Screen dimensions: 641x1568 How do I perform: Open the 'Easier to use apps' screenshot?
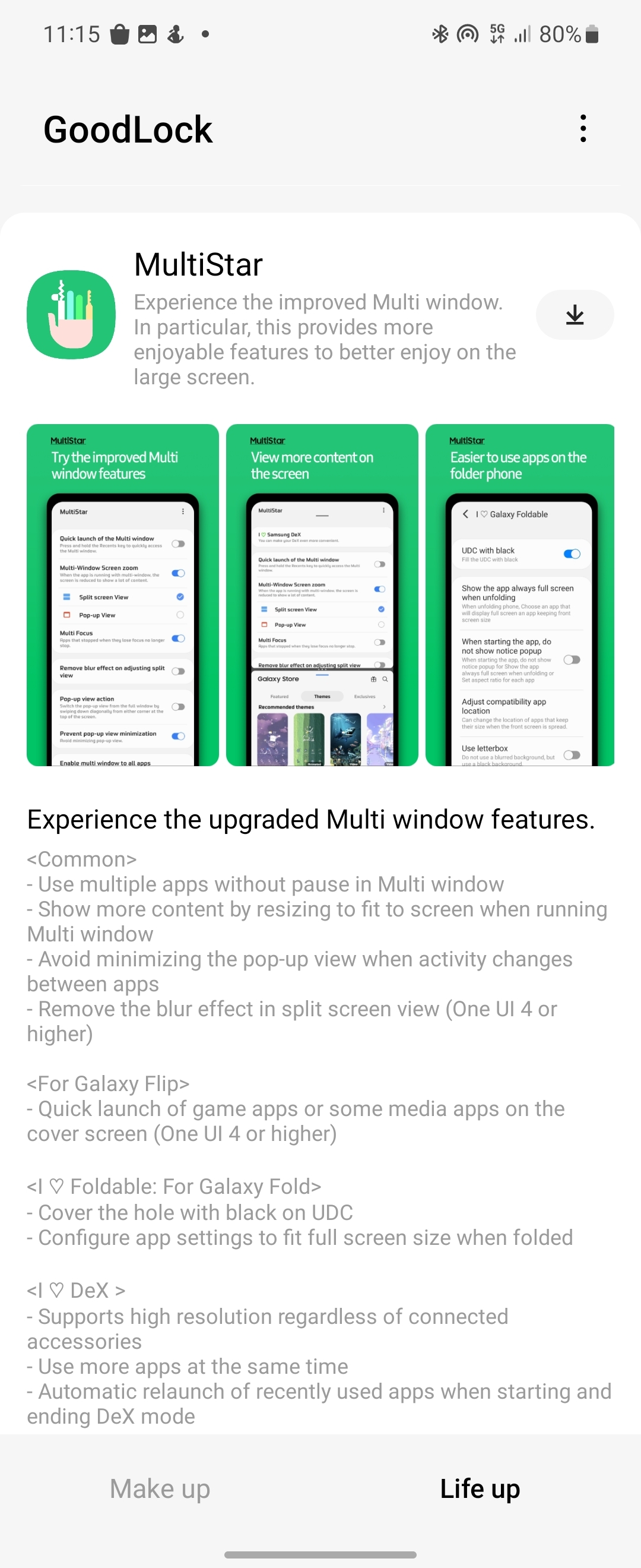519,595
